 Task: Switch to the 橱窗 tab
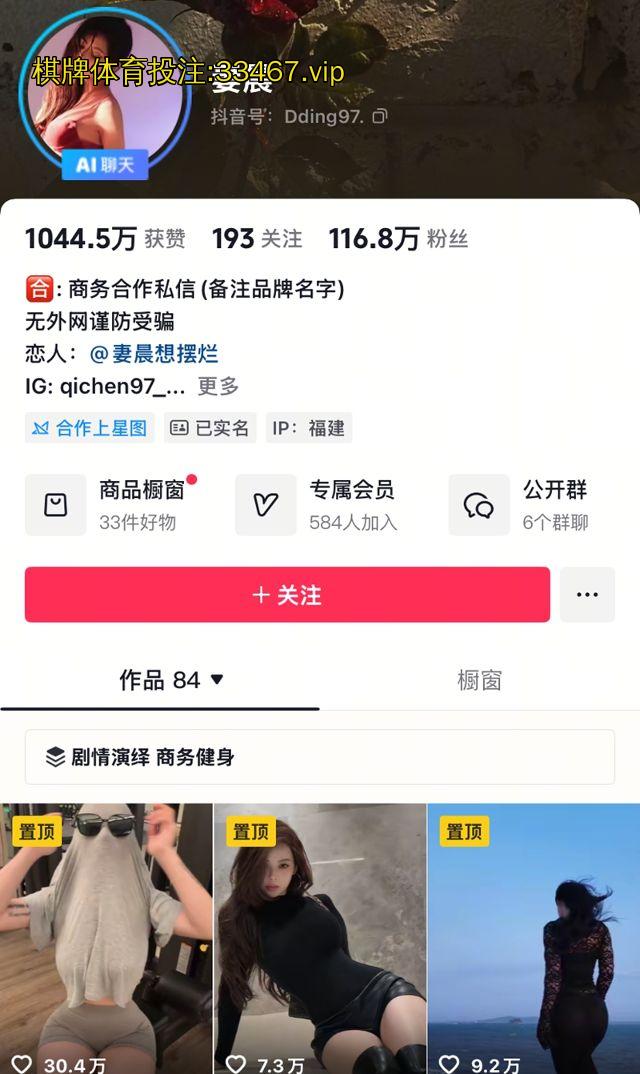479,680
